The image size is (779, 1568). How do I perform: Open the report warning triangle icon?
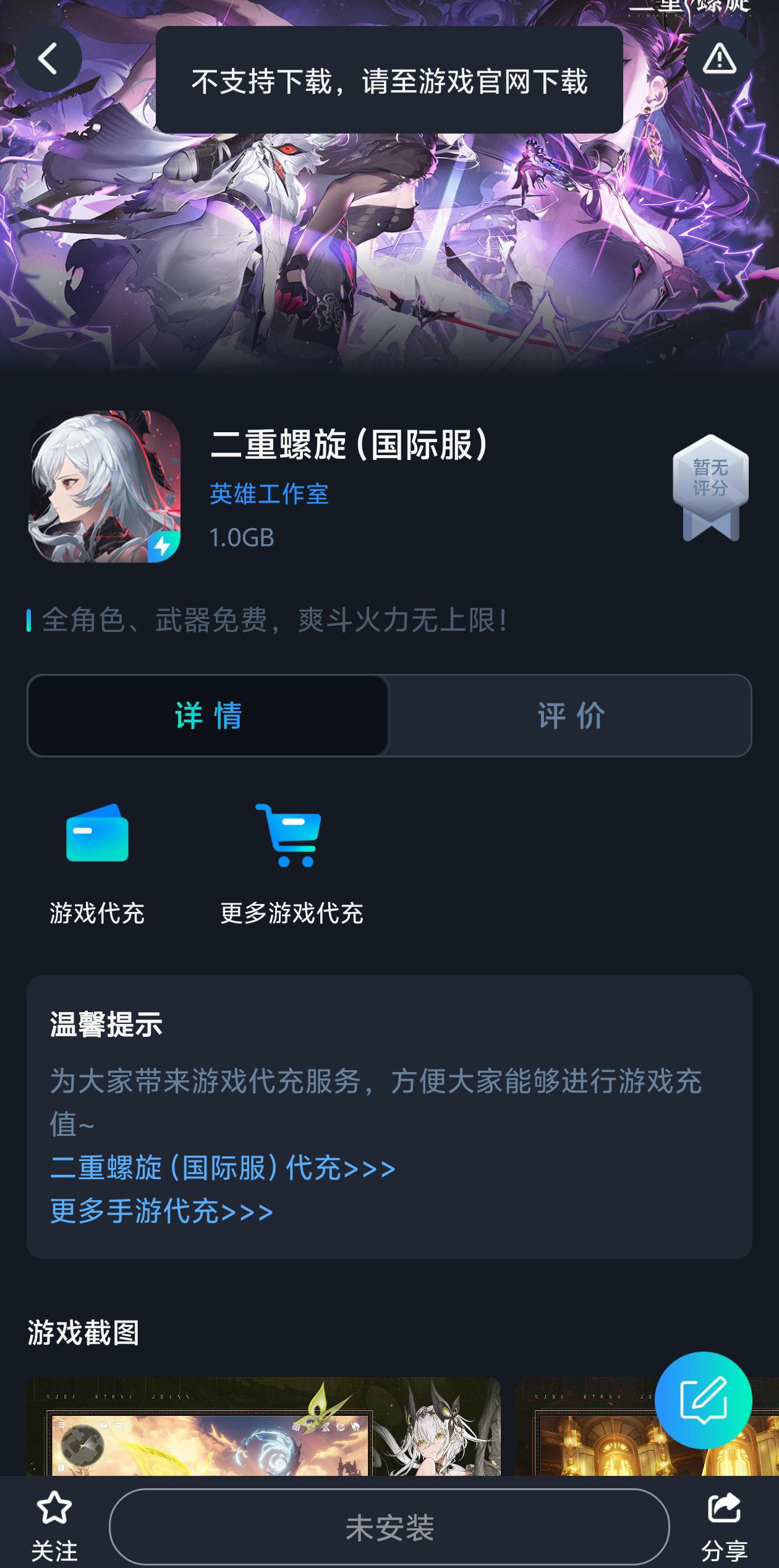tap(719, 59)
